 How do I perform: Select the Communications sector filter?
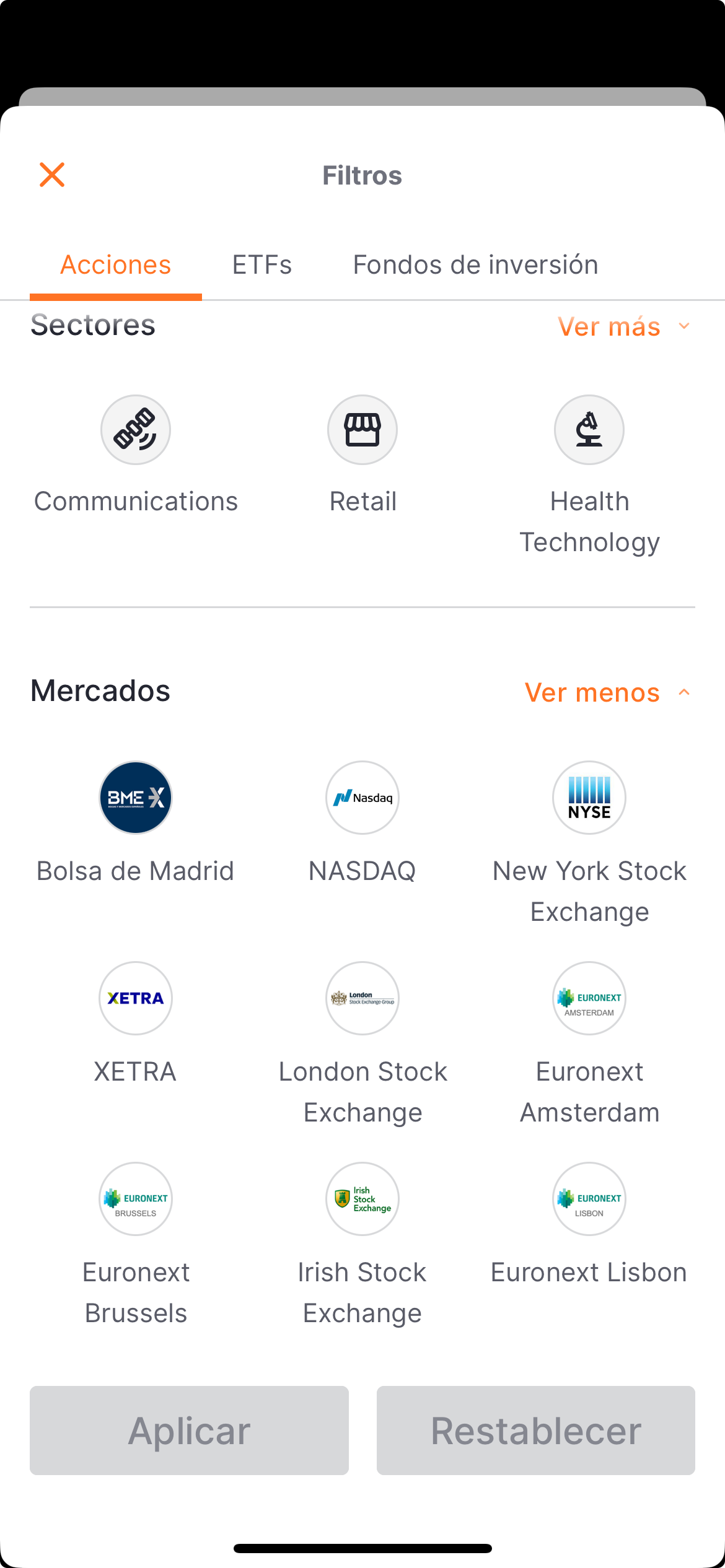click(x=136, y=455)
